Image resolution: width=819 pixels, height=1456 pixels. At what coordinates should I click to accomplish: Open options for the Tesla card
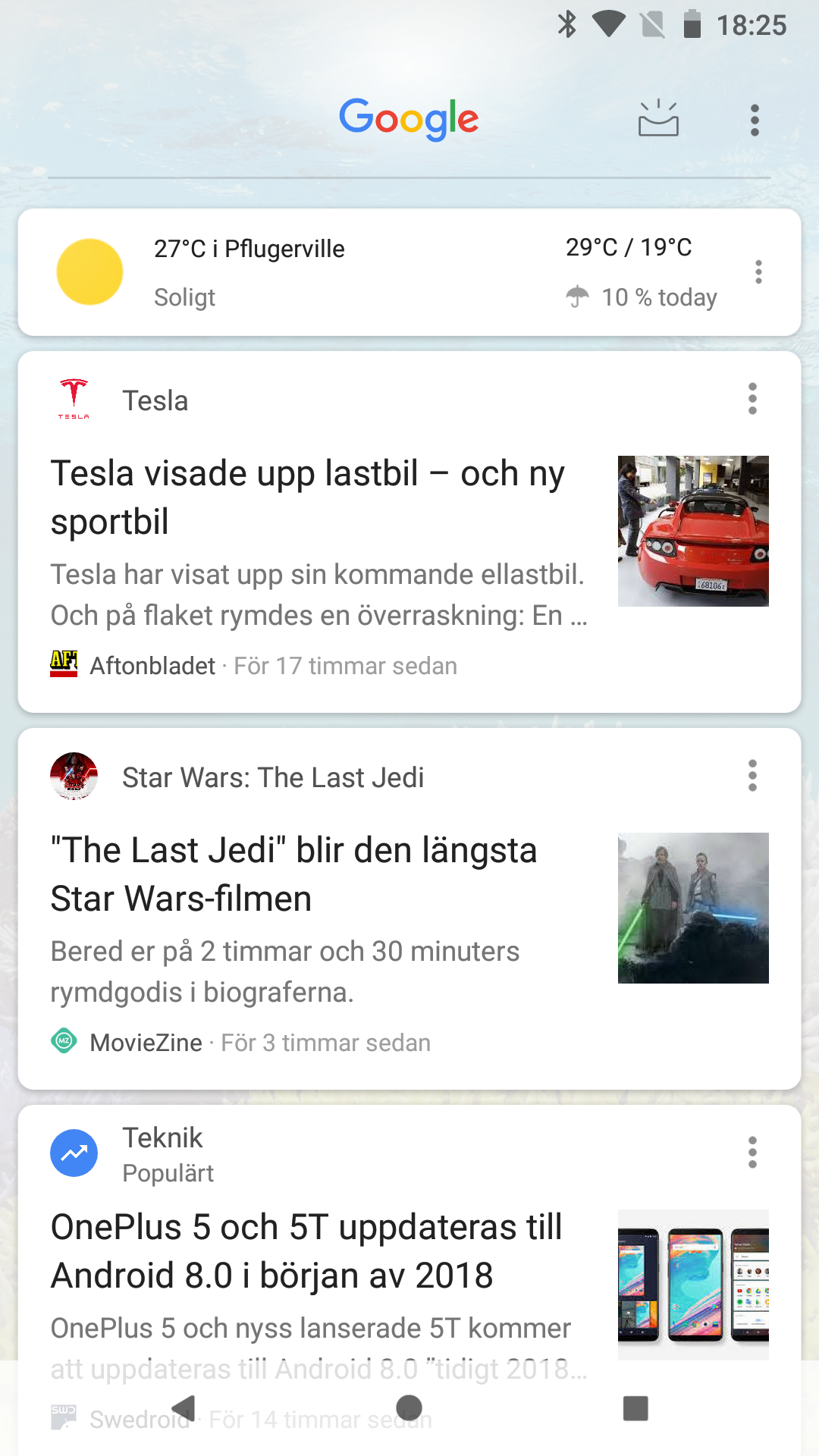[752, 399]
